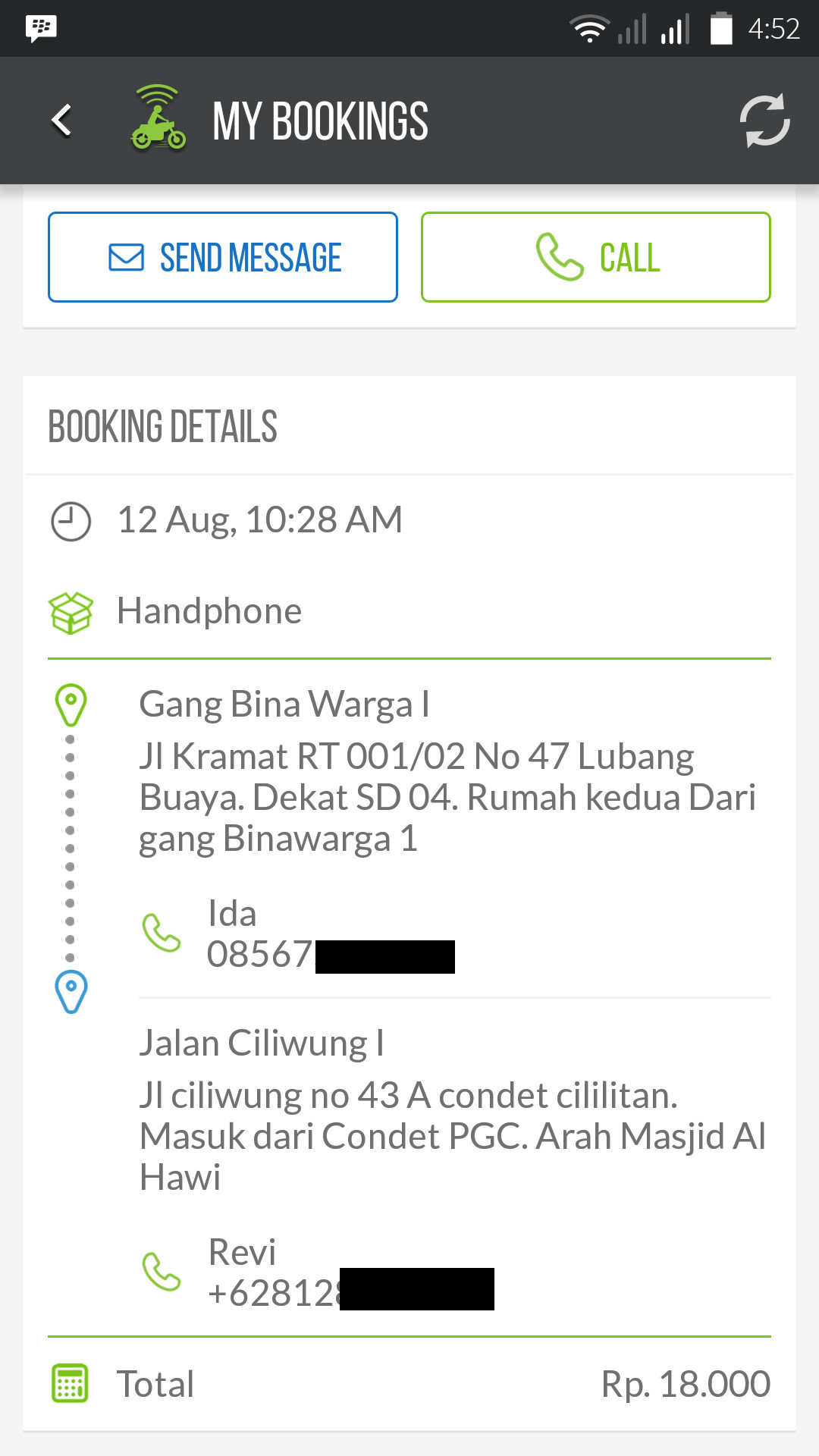Go back using the arrow in app bar
Viewport: 819px width, 1456px height.
[x=61, y=121]
